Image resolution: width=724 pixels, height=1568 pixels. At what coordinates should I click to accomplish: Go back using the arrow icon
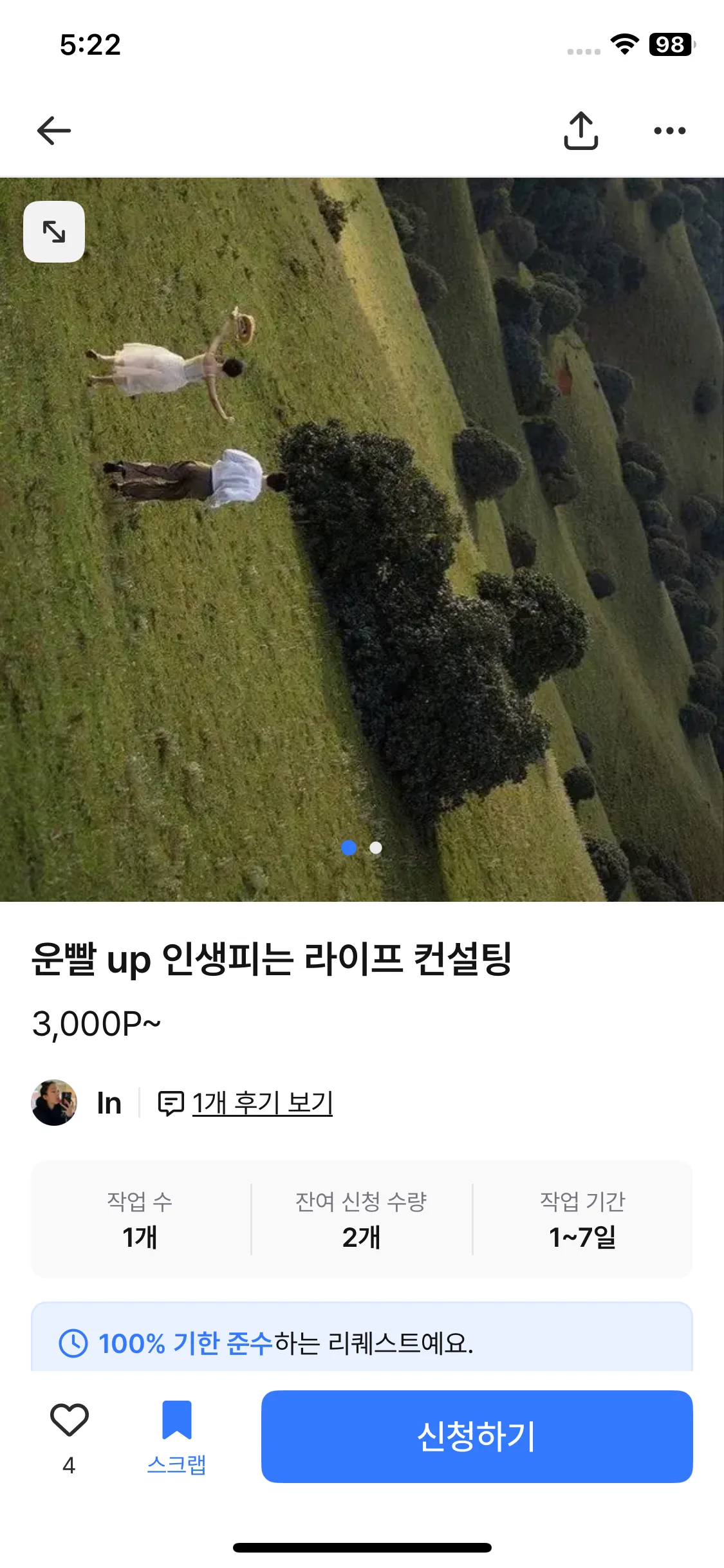pyautogui.click(x=54, y=131)
